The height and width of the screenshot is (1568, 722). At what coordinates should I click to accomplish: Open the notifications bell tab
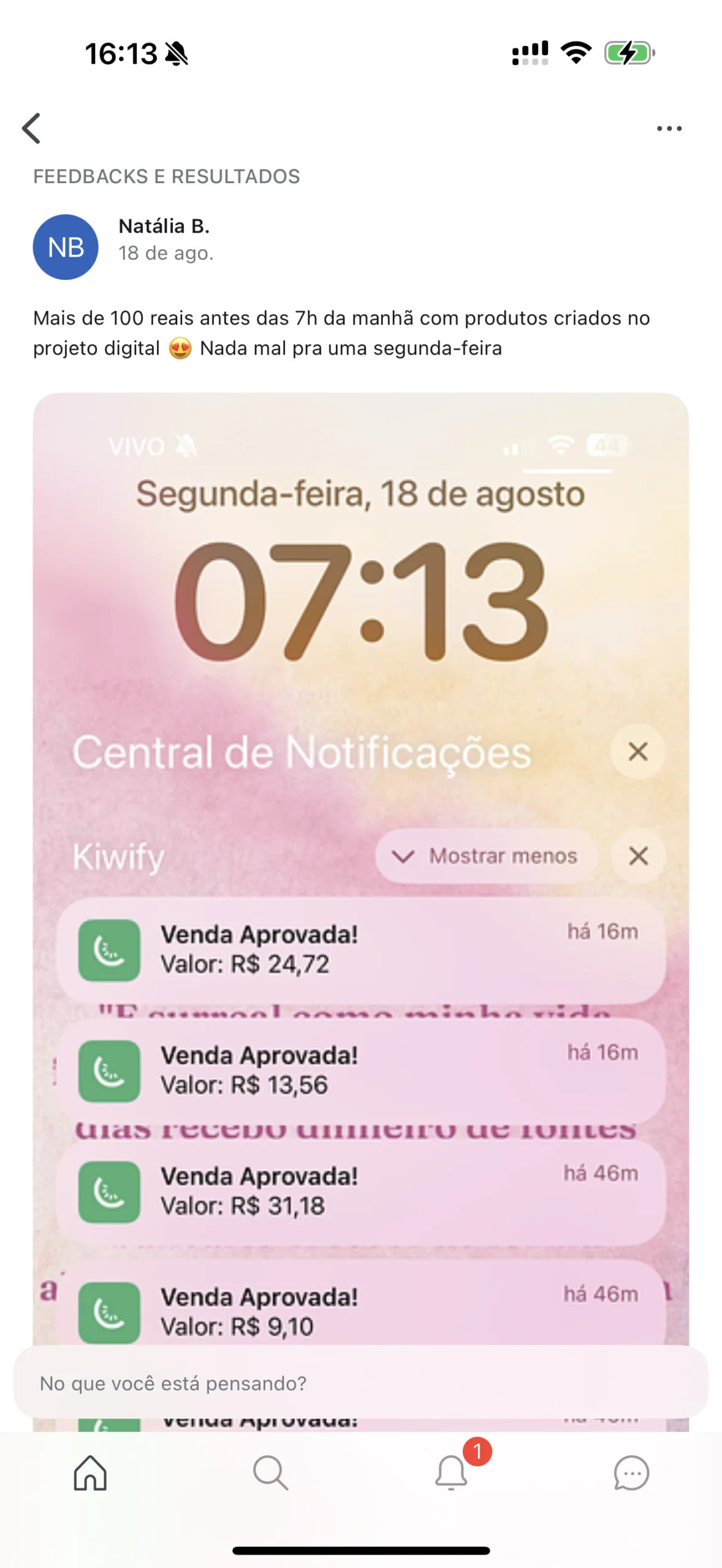[452, 1472]
